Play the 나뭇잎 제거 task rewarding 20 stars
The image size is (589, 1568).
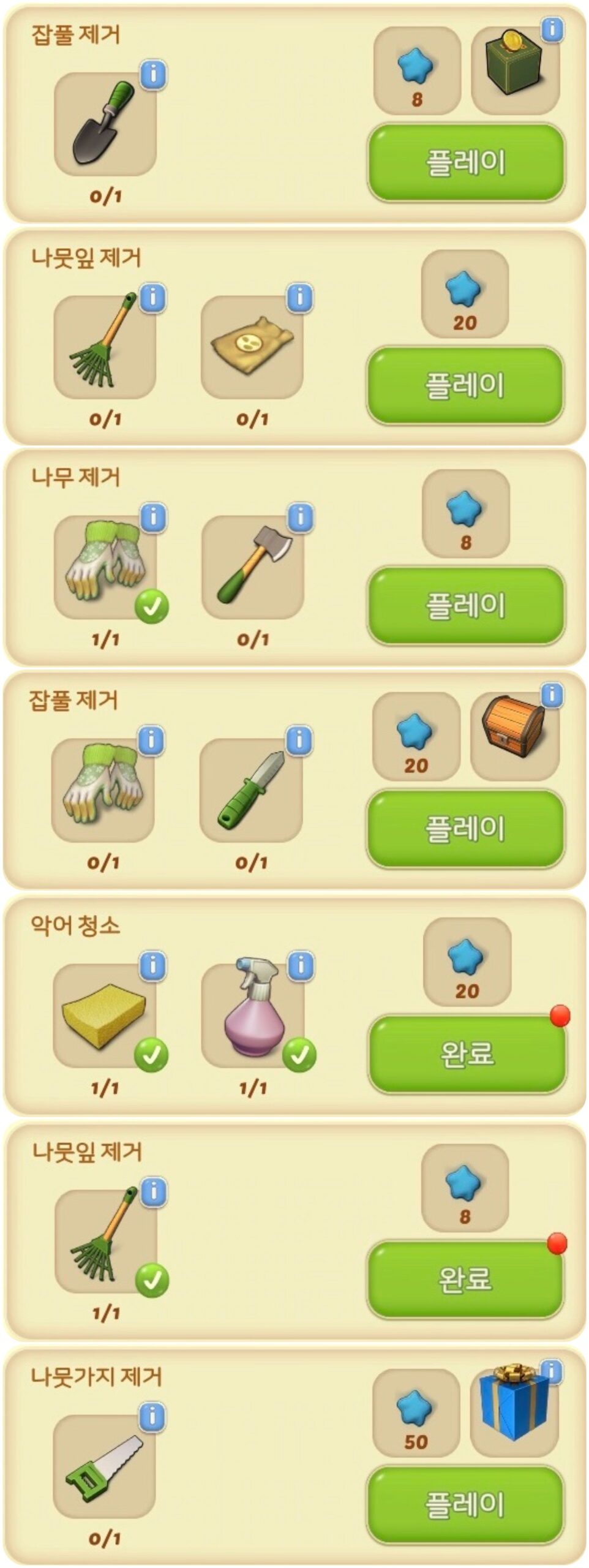(x=465, y=385)
